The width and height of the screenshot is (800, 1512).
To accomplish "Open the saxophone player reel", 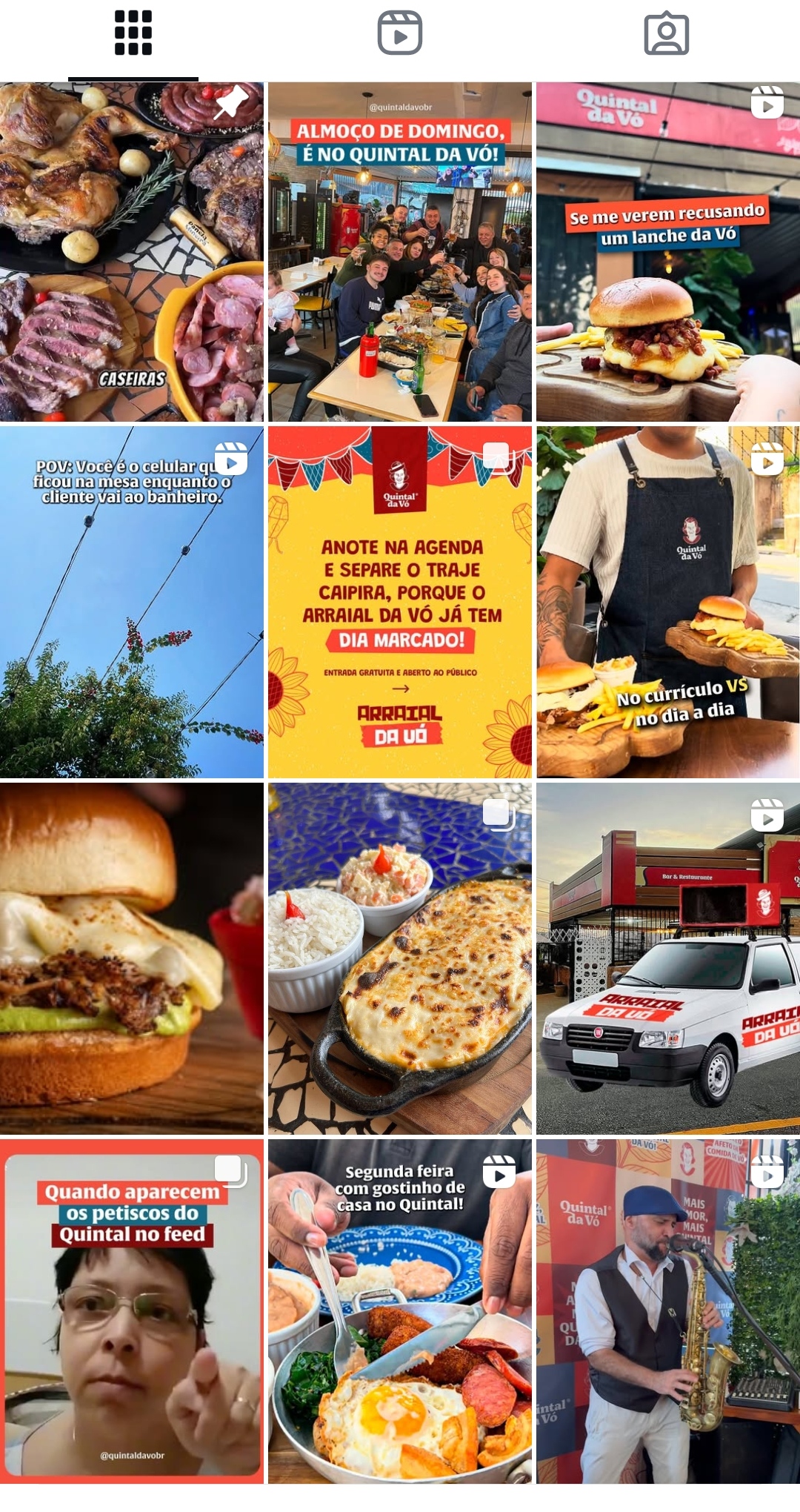I will click(668, 1312).
